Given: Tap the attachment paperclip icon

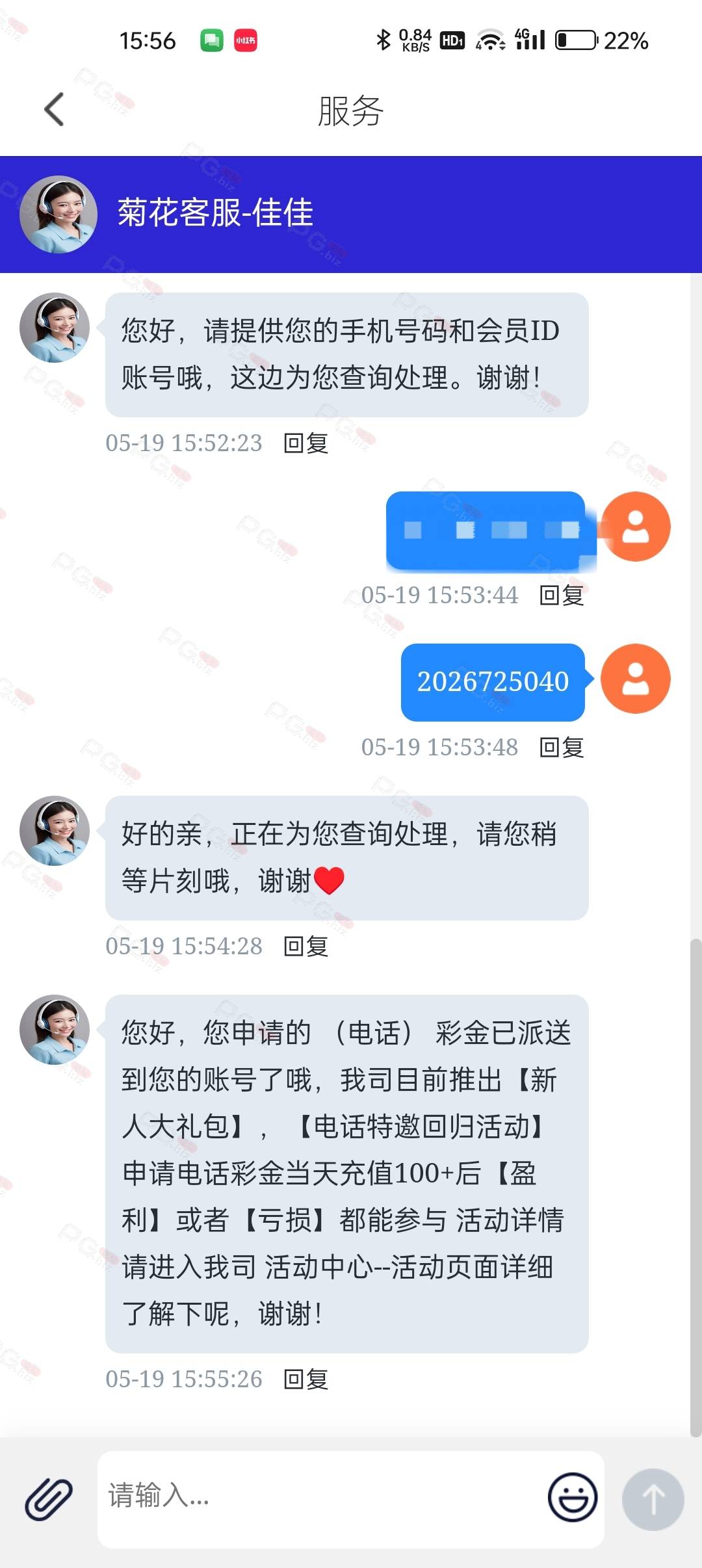Looking at the screenshot, I should click(49, 1498).
